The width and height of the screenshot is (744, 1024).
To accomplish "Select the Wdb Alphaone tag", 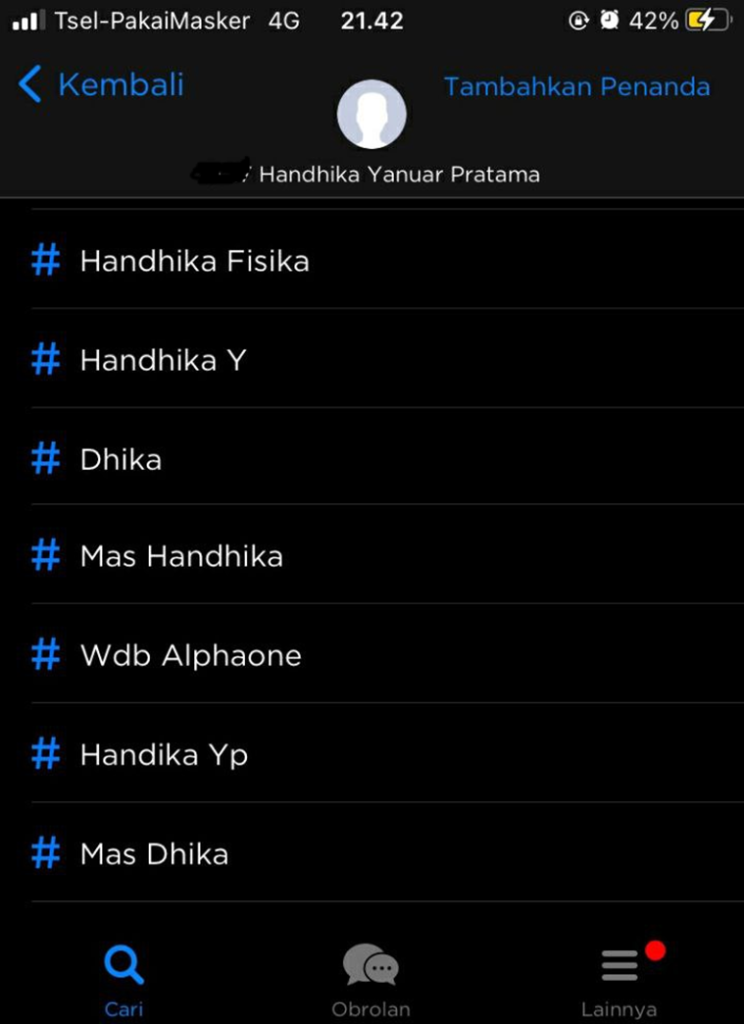I will 190,656.
